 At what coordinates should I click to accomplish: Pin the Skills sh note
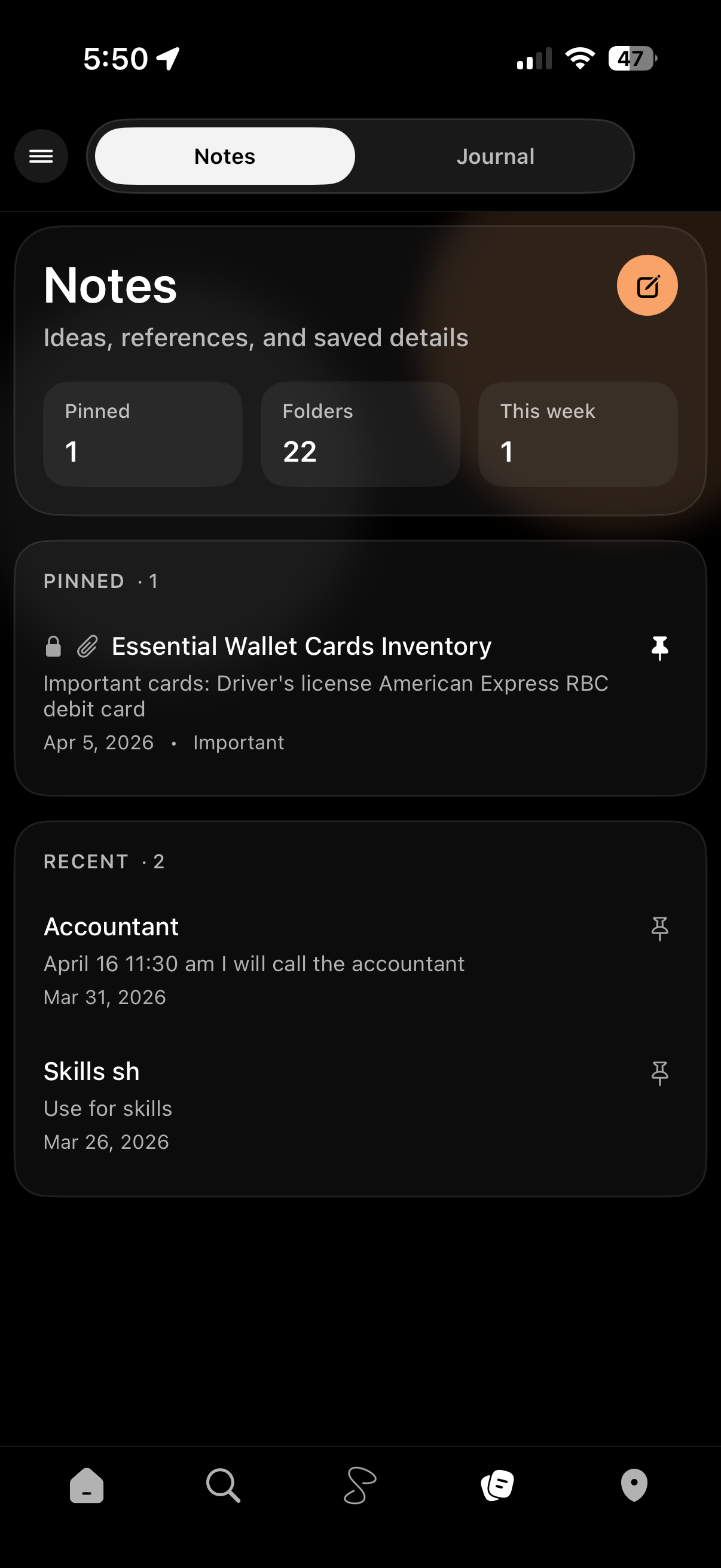pos(659,1072)
